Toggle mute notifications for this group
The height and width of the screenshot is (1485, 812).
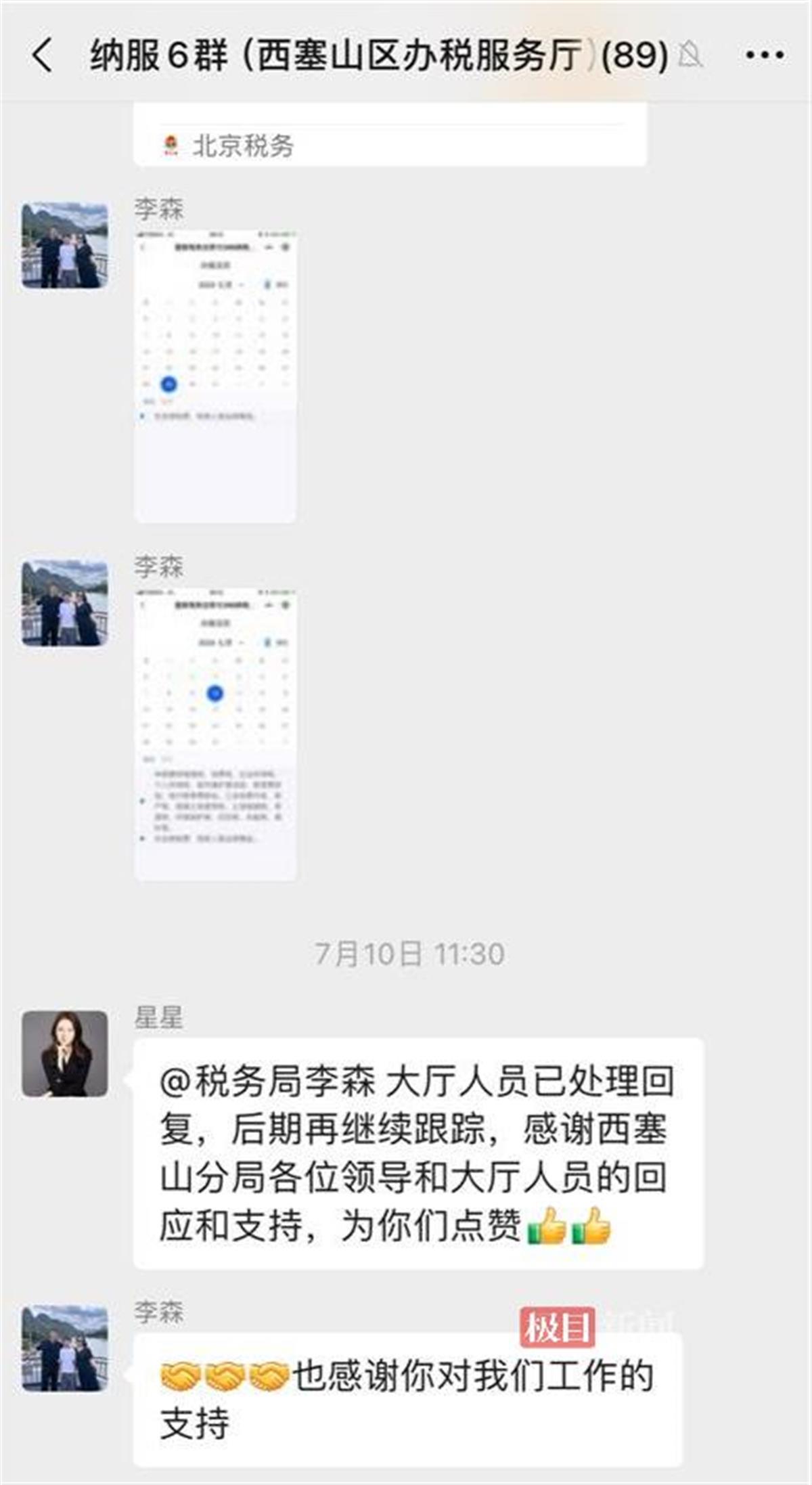(690, 56)
